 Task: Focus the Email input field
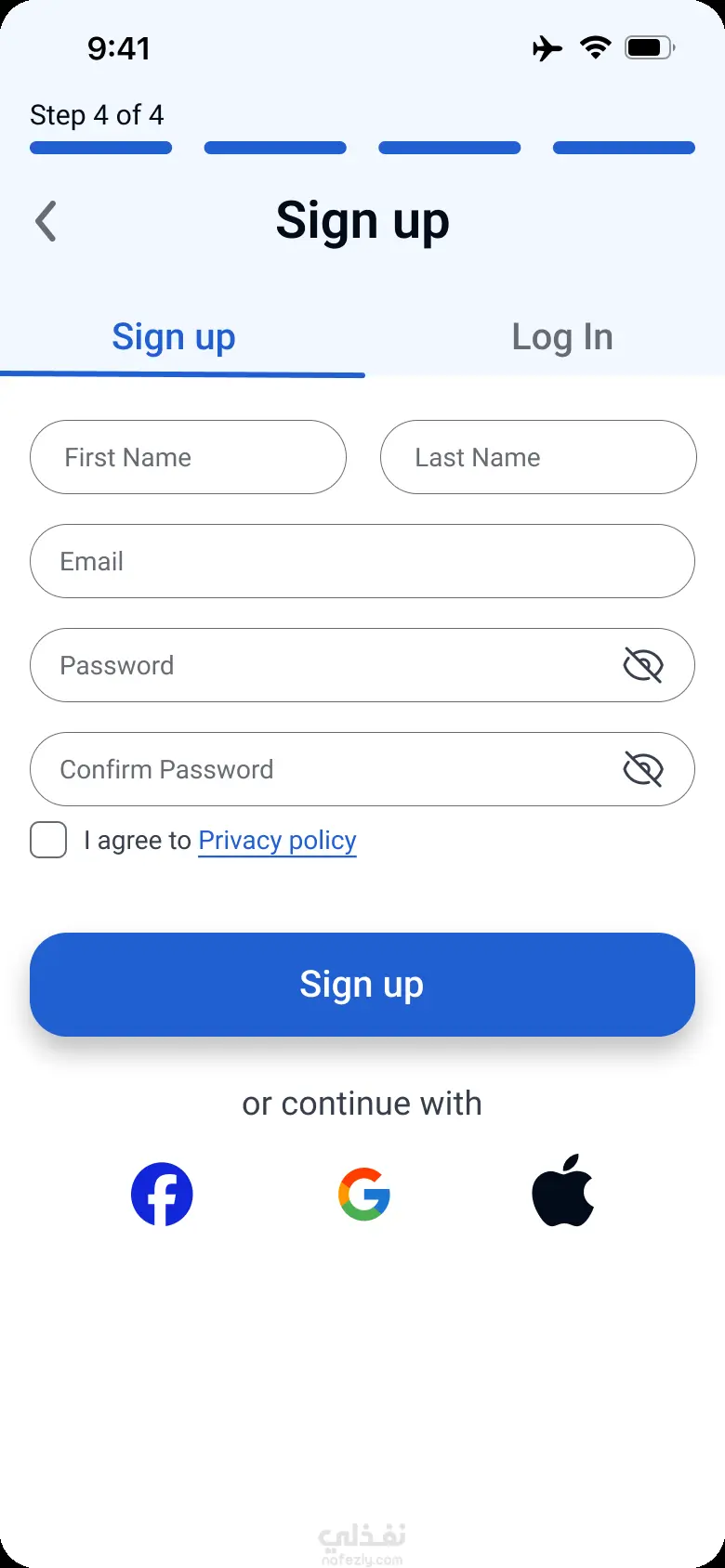click(x=362, y=561)
